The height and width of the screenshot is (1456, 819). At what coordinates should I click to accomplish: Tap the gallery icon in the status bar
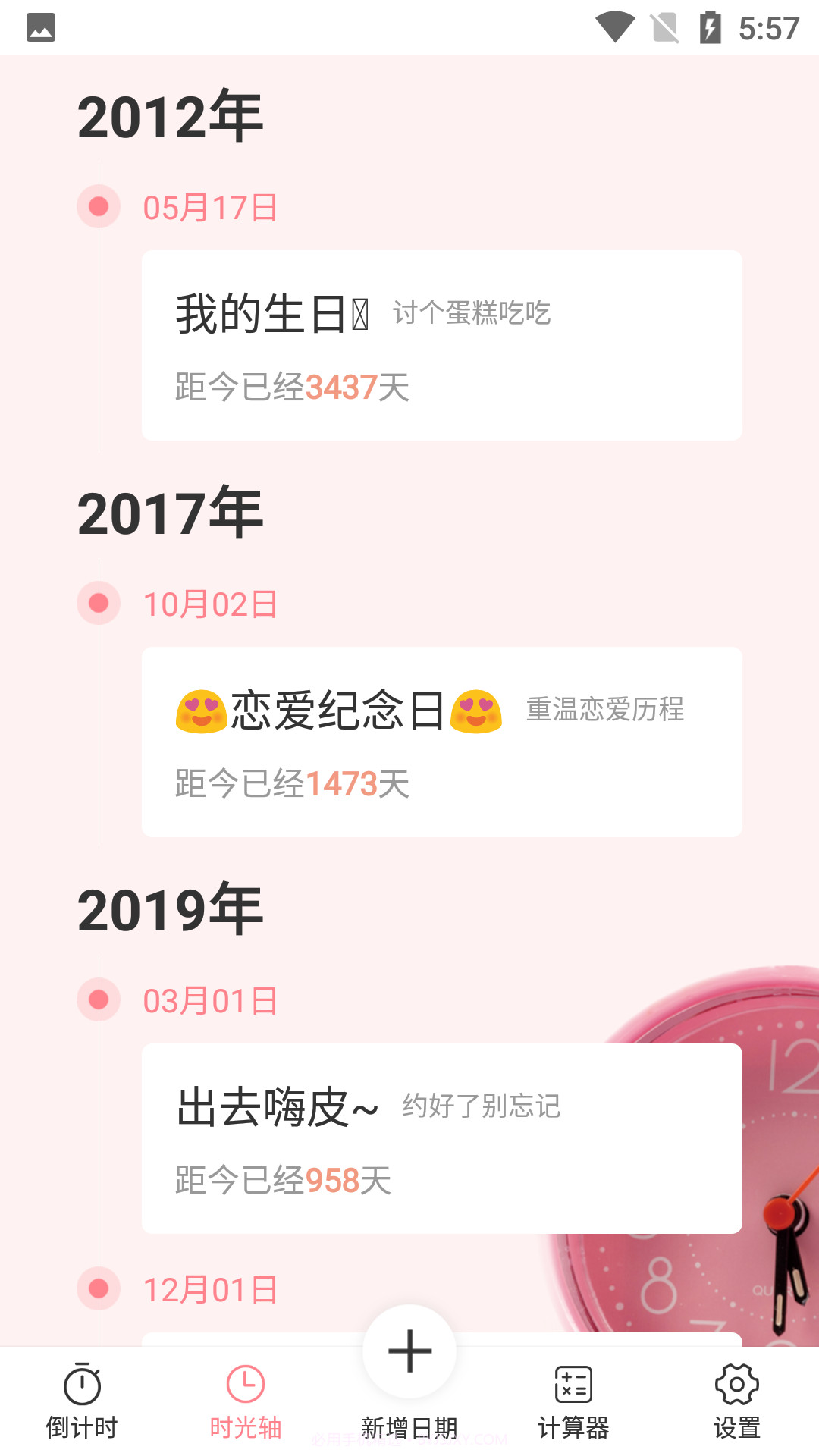(39, 27)
